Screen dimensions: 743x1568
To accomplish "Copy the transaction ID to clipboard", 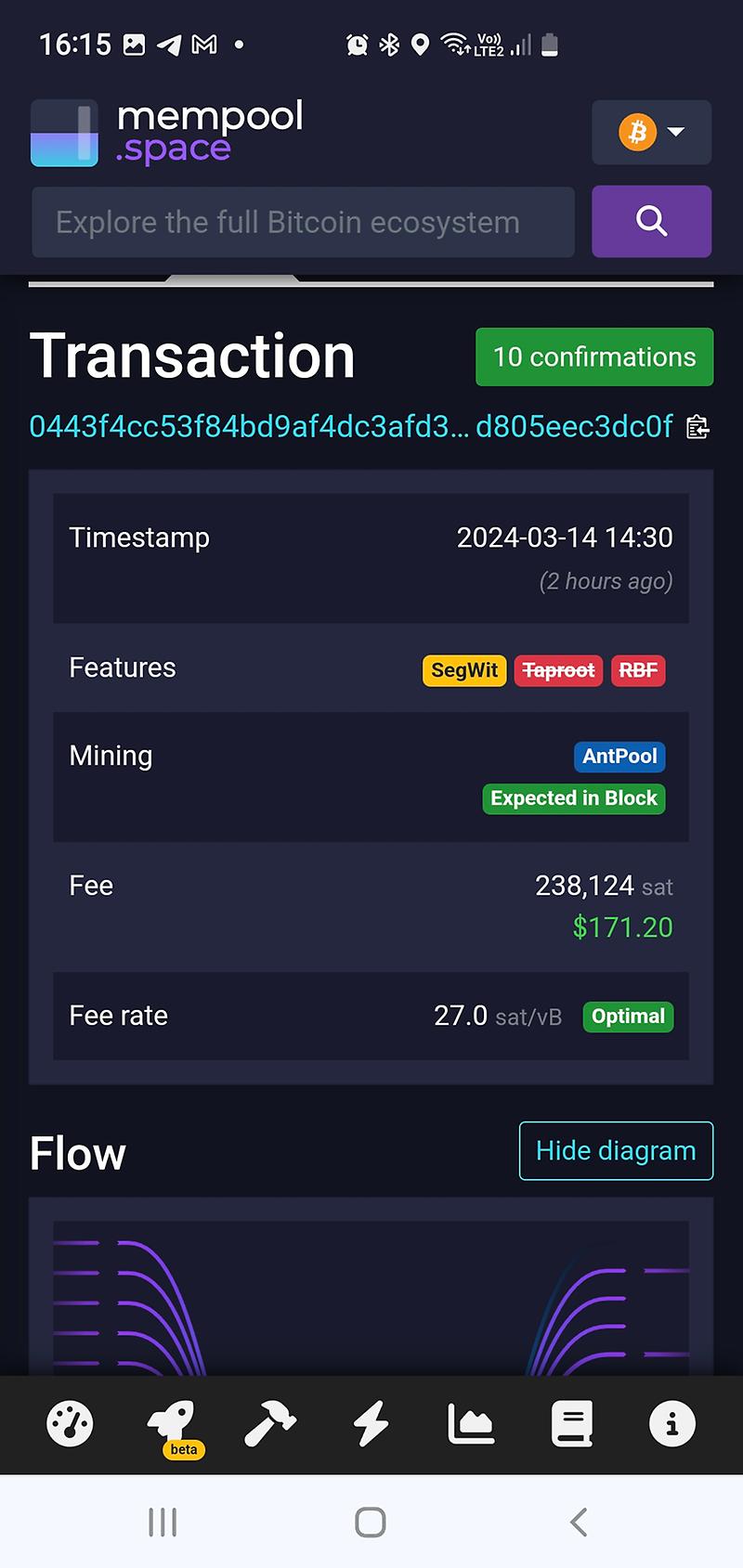I will click(x=697, y=427).
